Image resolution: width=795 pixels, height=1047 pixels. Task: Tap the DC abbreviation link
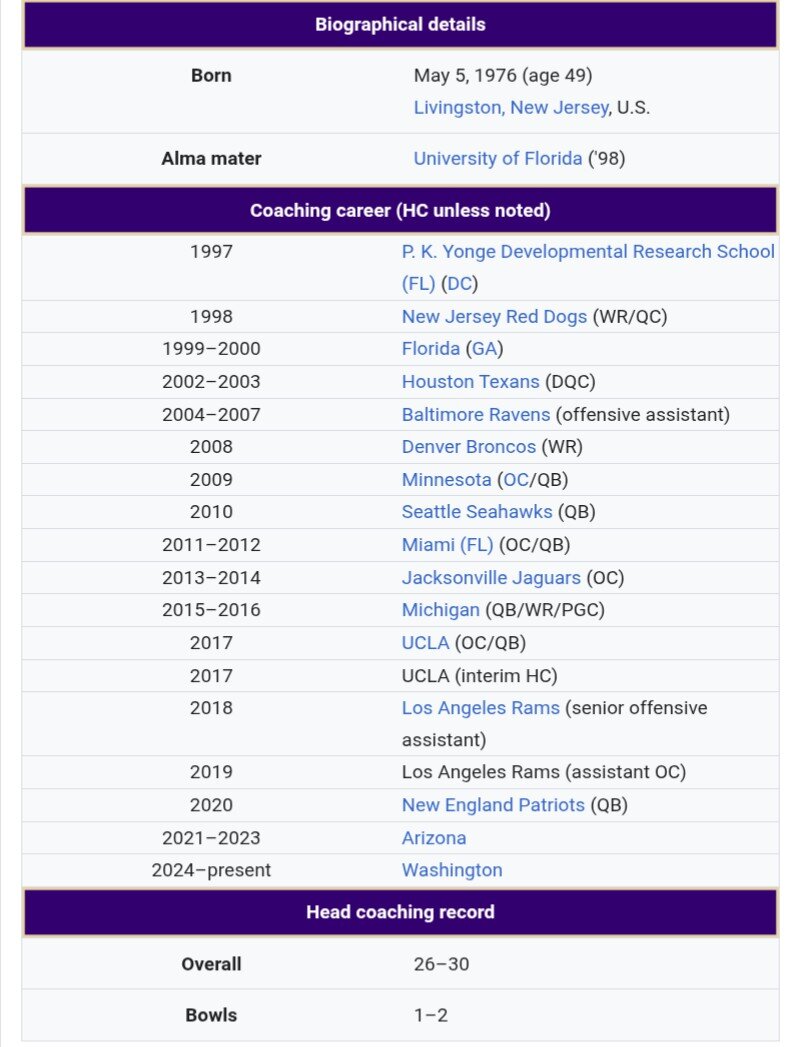[x=459, y=284]
